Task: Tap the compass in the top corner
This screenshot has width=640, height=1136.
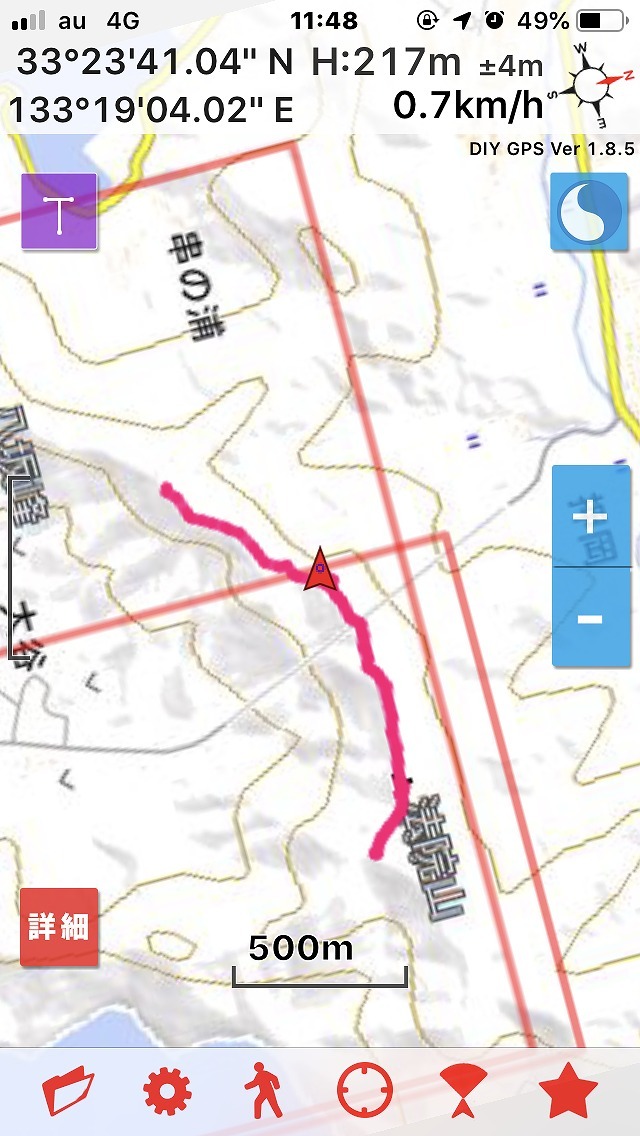Action: click(595, 85)
